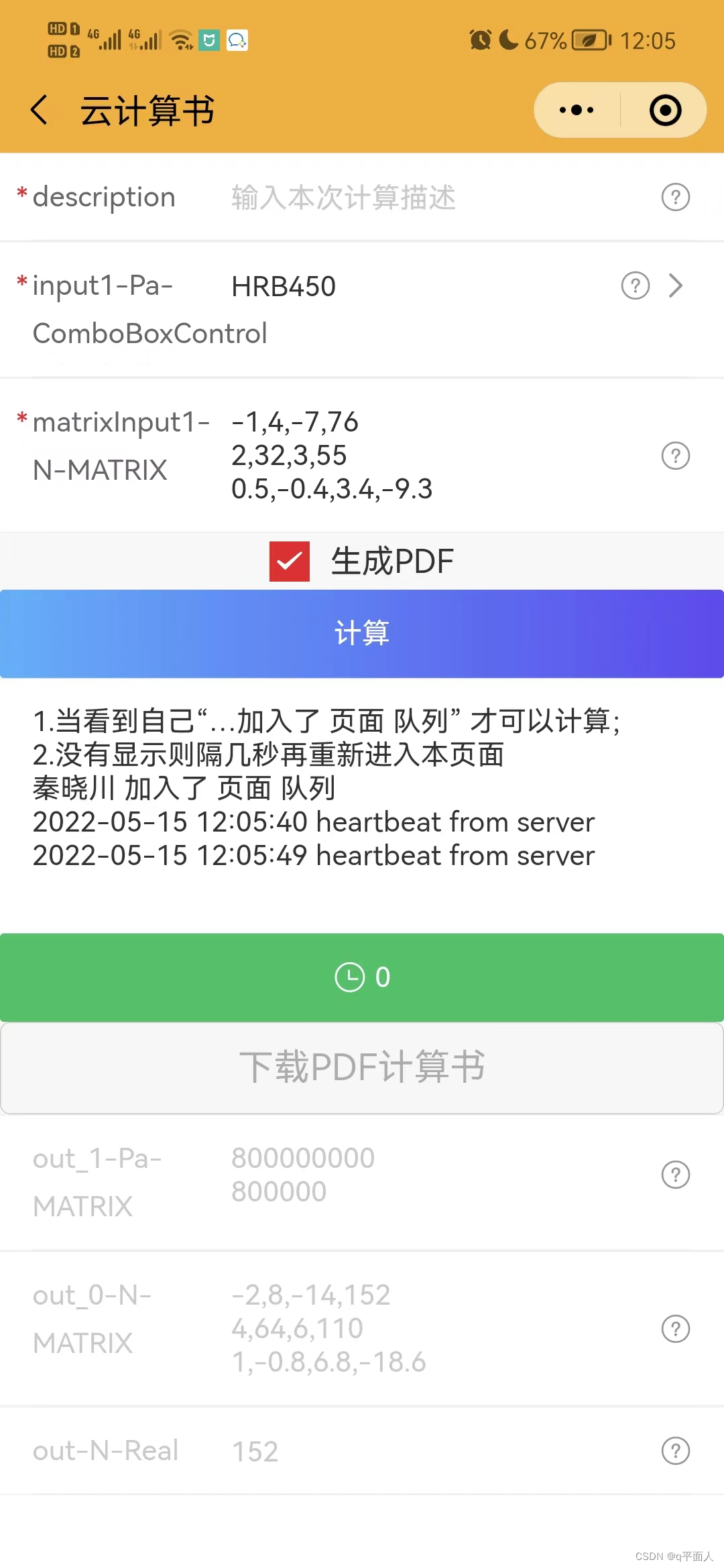Show help for out-N-Real

675,1451
